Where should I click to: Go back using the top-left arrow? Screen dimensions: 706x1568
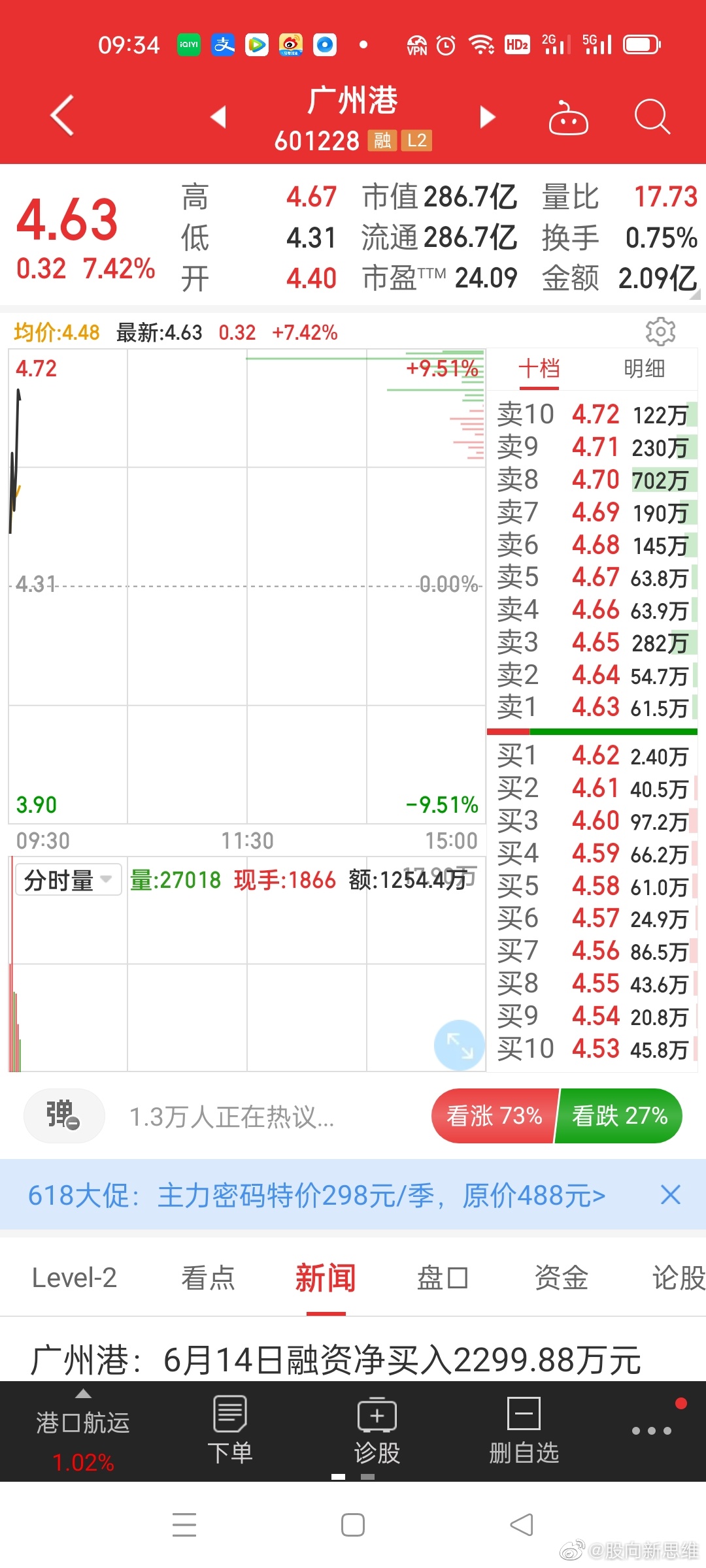click(62, 116)
